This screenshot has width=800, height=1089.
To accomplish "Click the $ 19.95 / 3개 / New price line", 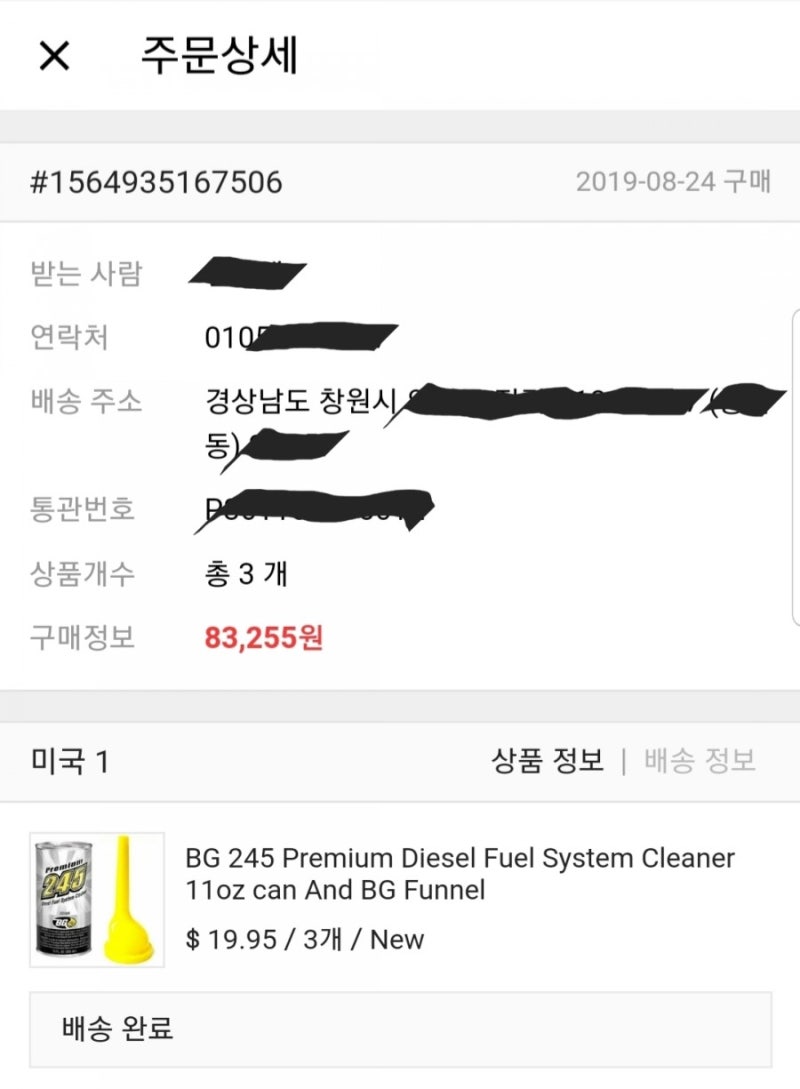I will pos(300,940).
